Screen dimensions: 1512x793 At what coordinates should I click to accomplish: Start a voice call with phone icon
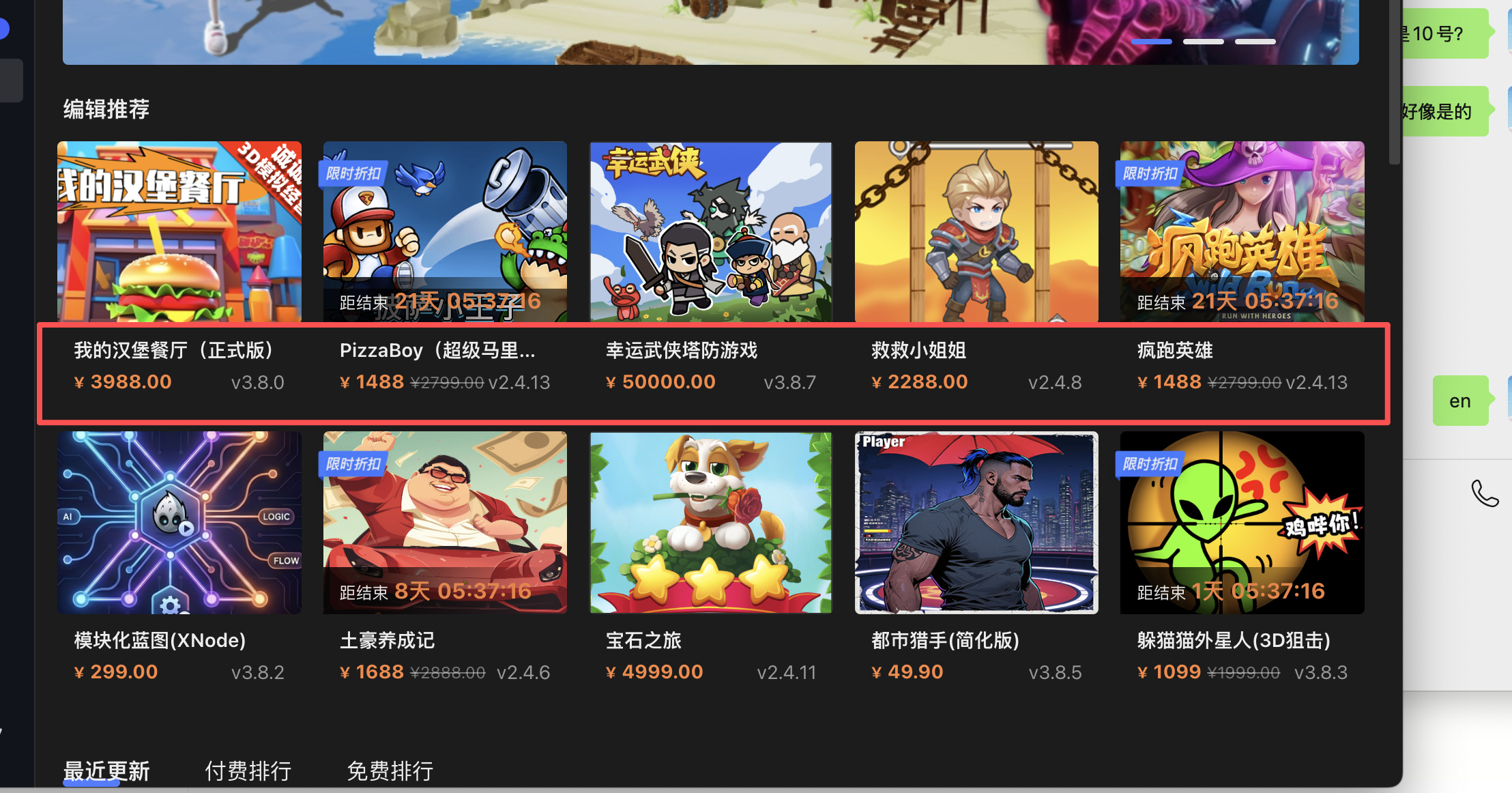click(1484, 493)
